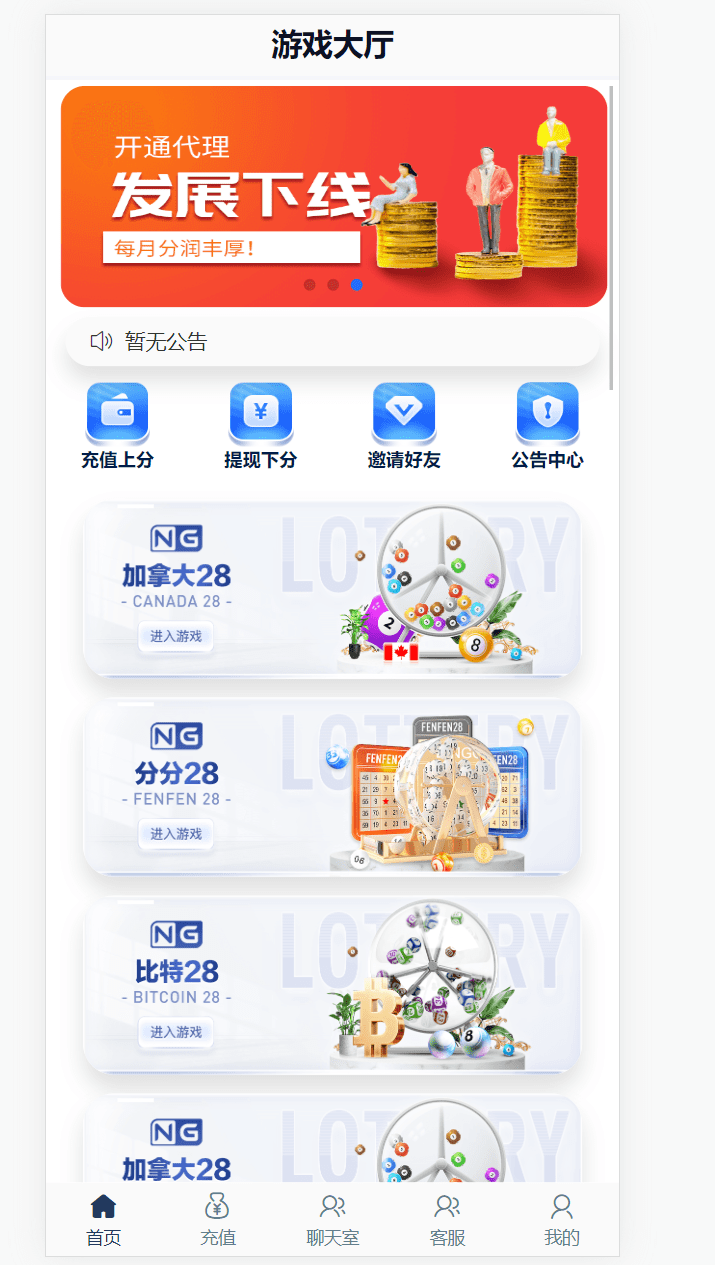Screen dimensions: 715x1265
Task: Switch to the 首页 home tab
Action: coord(103,1220)
